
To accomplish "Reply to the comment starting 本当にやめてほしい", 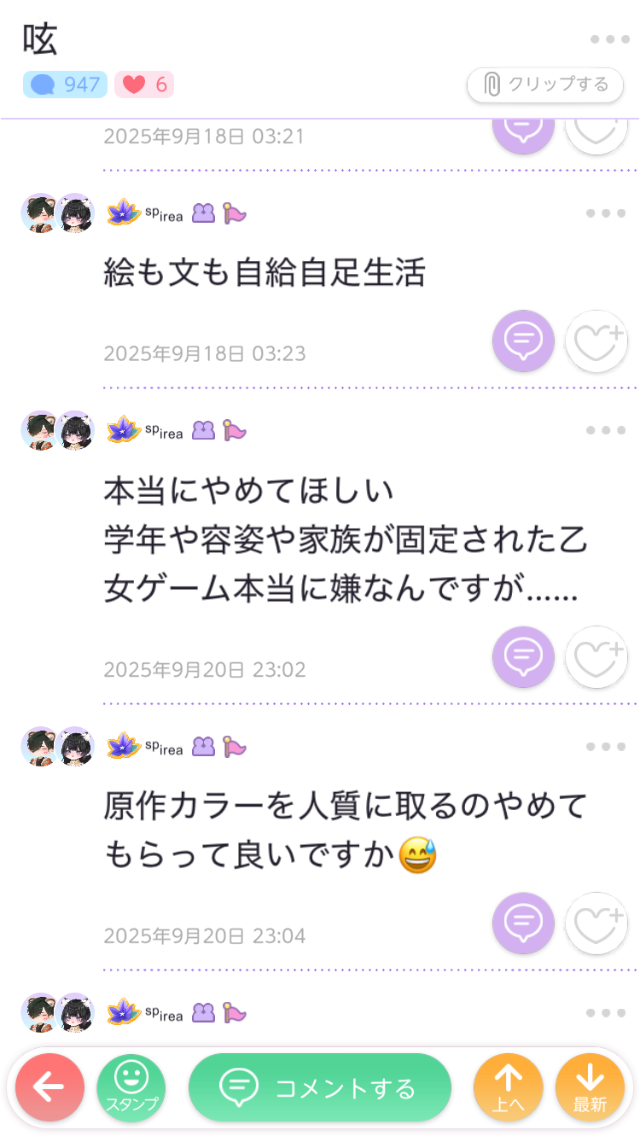I will pos(522,657).
